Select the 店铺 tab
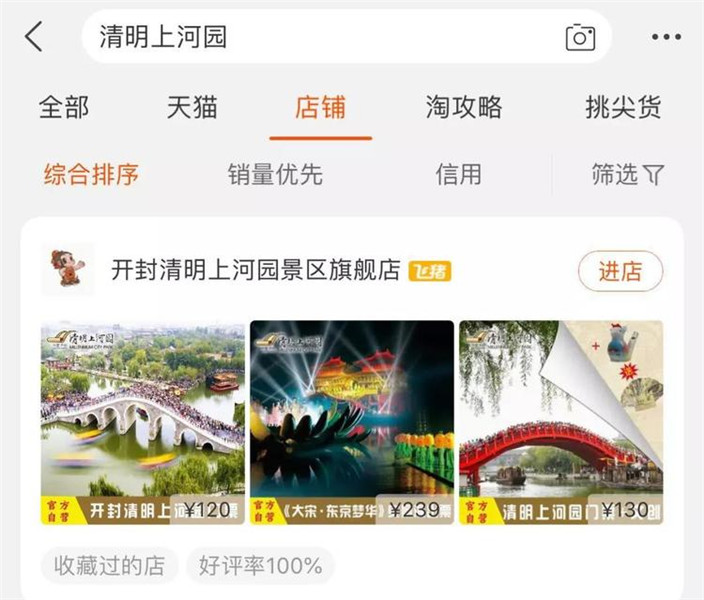This screenshot has height=600, width=704. click(320, 107)
